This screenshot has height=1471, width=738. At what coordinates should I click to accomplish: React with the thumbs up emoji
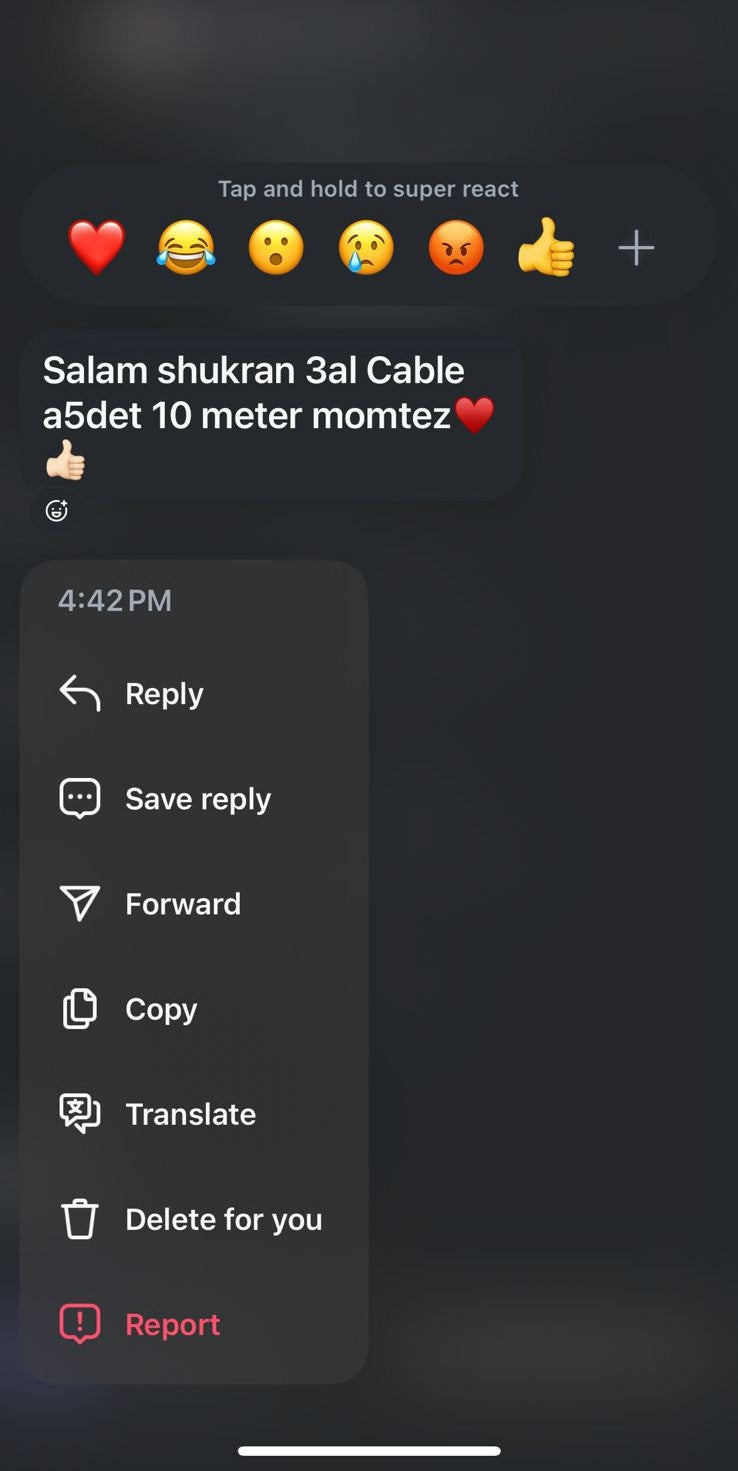546,248
